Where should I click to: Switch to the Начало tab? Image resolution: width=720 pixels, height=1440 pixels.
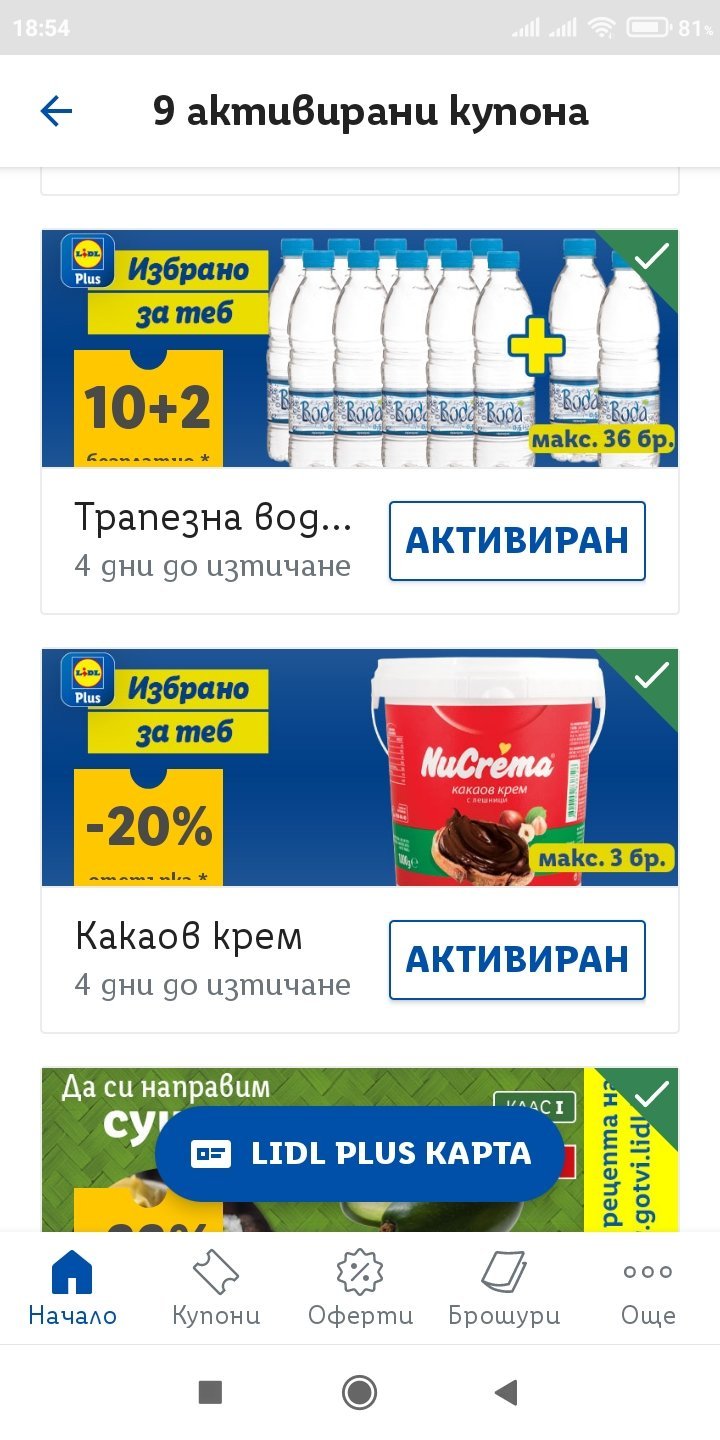(x=72, y=1288)
